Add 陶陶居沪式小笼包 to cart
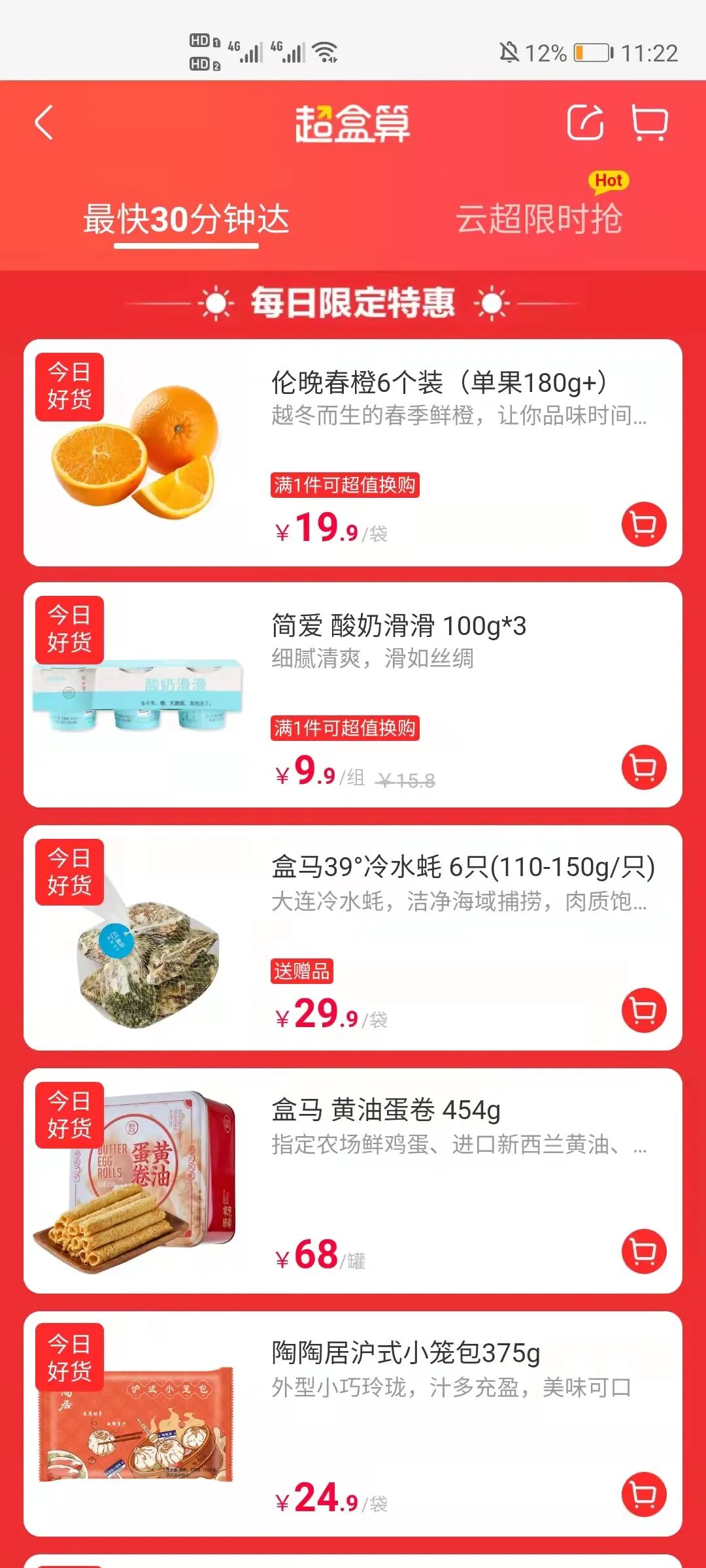This screenshot has height=1568, width=706. (x=644, y=1495)
